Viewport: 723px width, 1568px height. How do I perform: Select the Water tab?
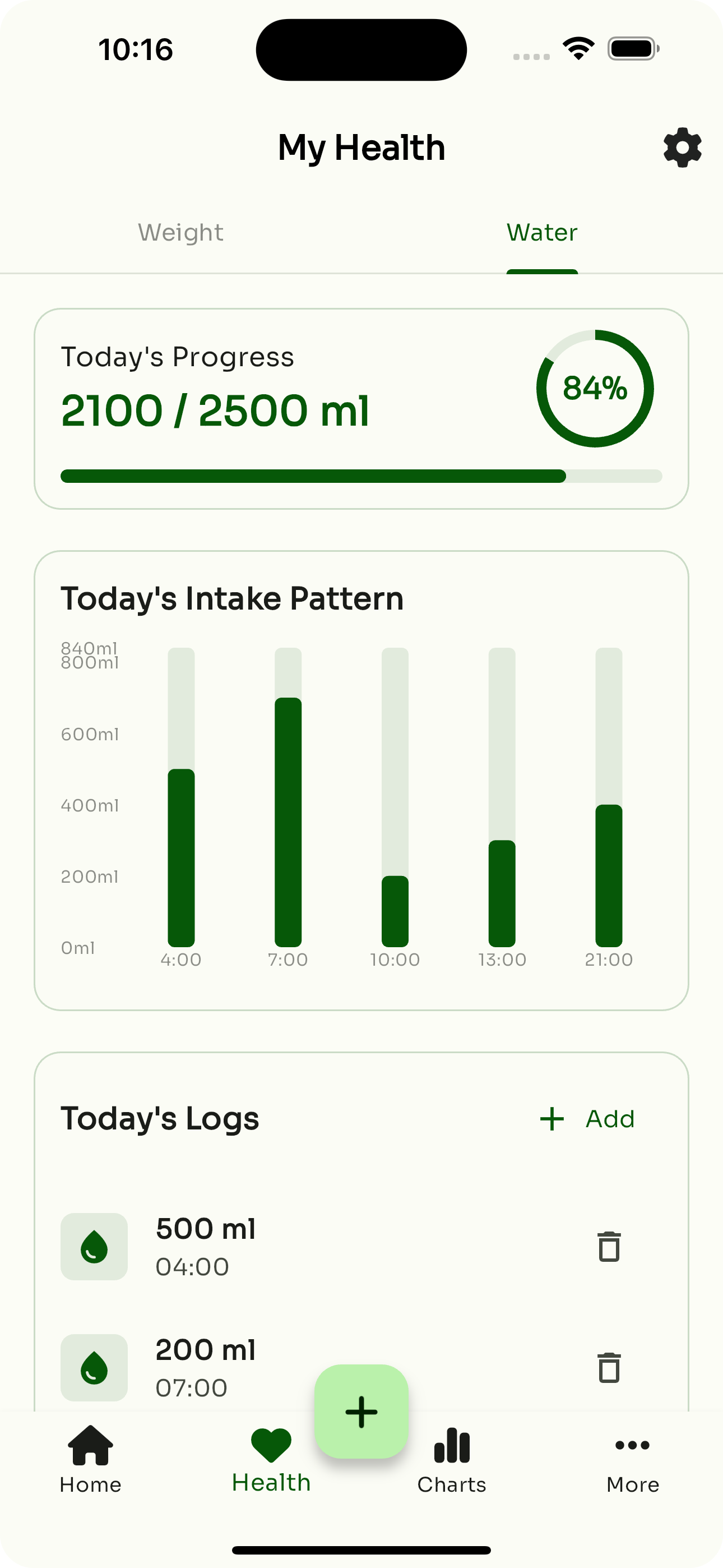pyautogui.click(x=541, y=233)
